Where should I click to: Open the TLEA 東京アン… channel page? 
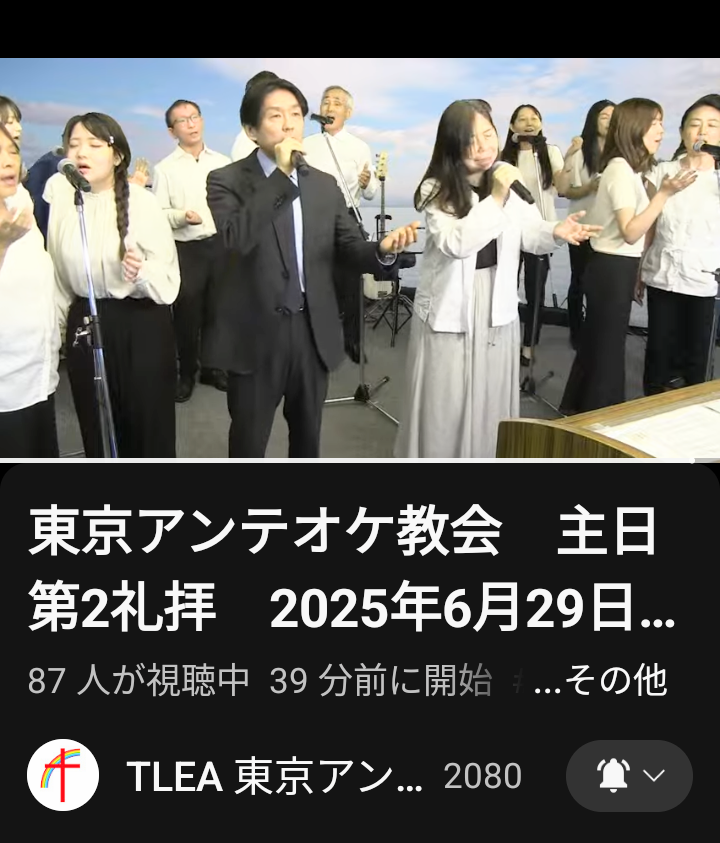coord(275,776)
